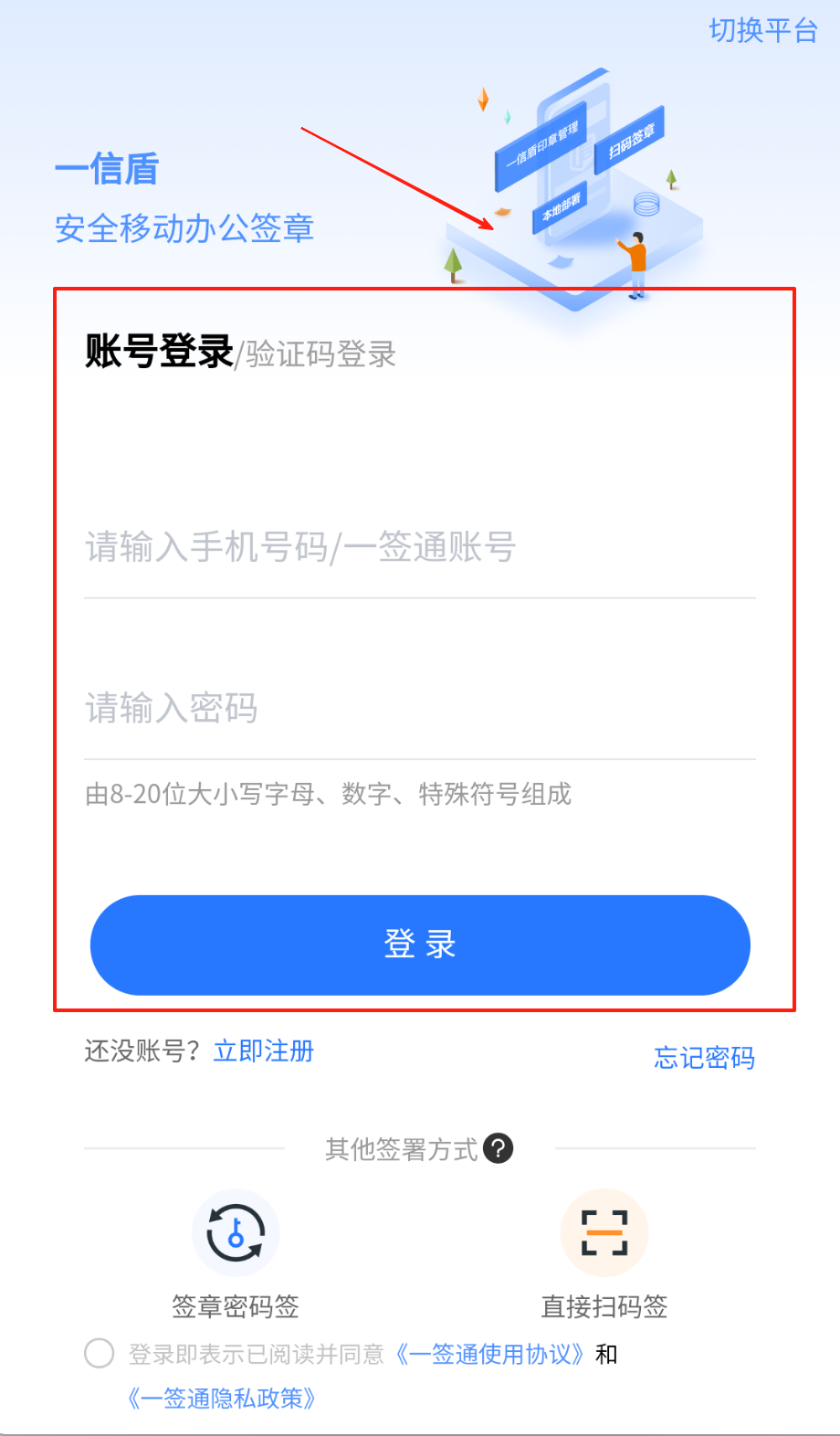Open help icon beside 其他签署方式
The height and width of the screenshot is (1436, 840).
pyautogui.click(x=499, y=1148)
